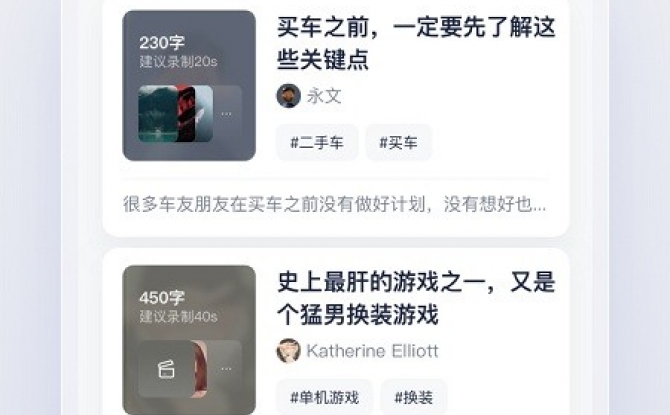Select the #换装 tag chip
The image size is (670, 415).
coord(413,397)
